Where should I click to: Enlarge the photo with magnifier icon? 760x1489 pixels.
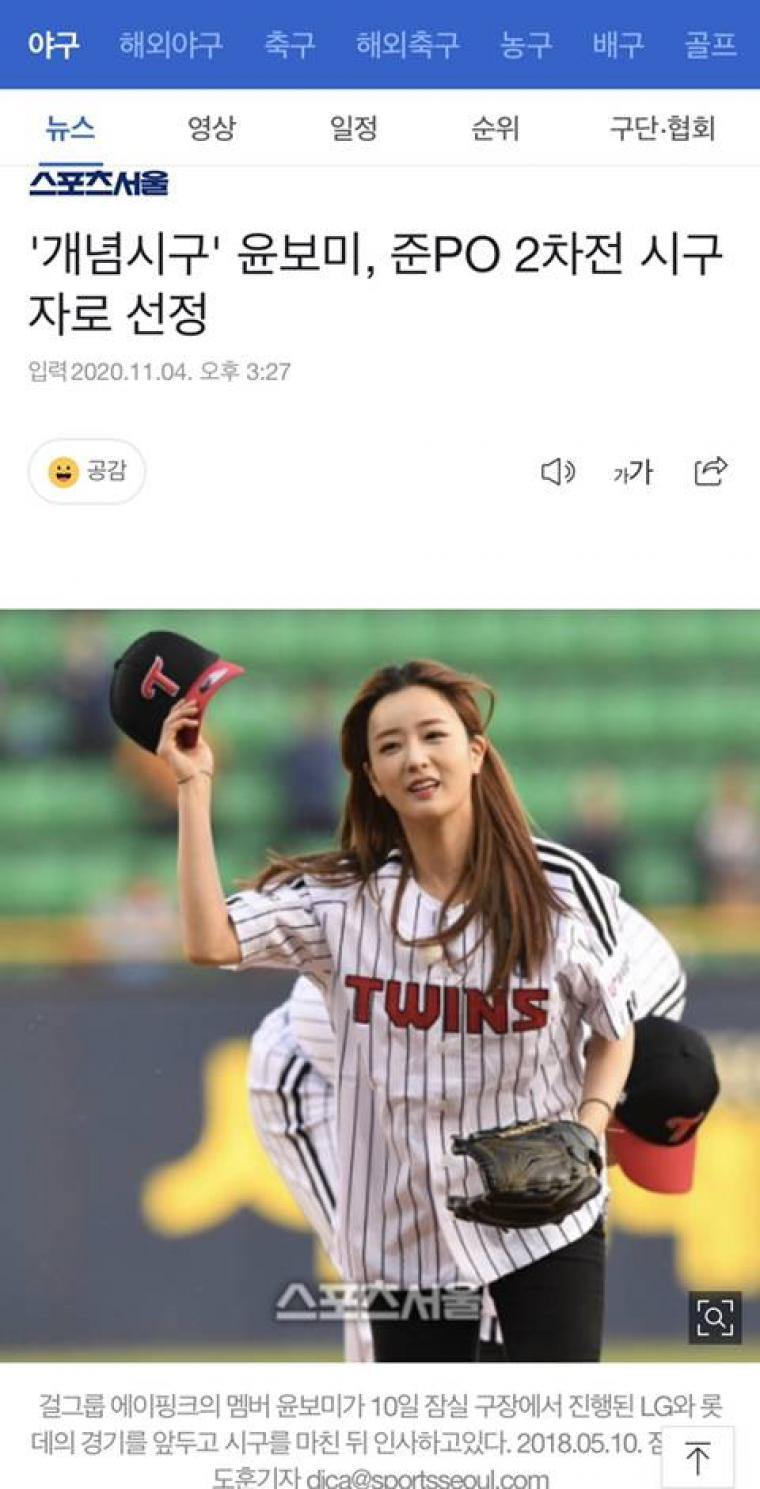[715, 1317]
